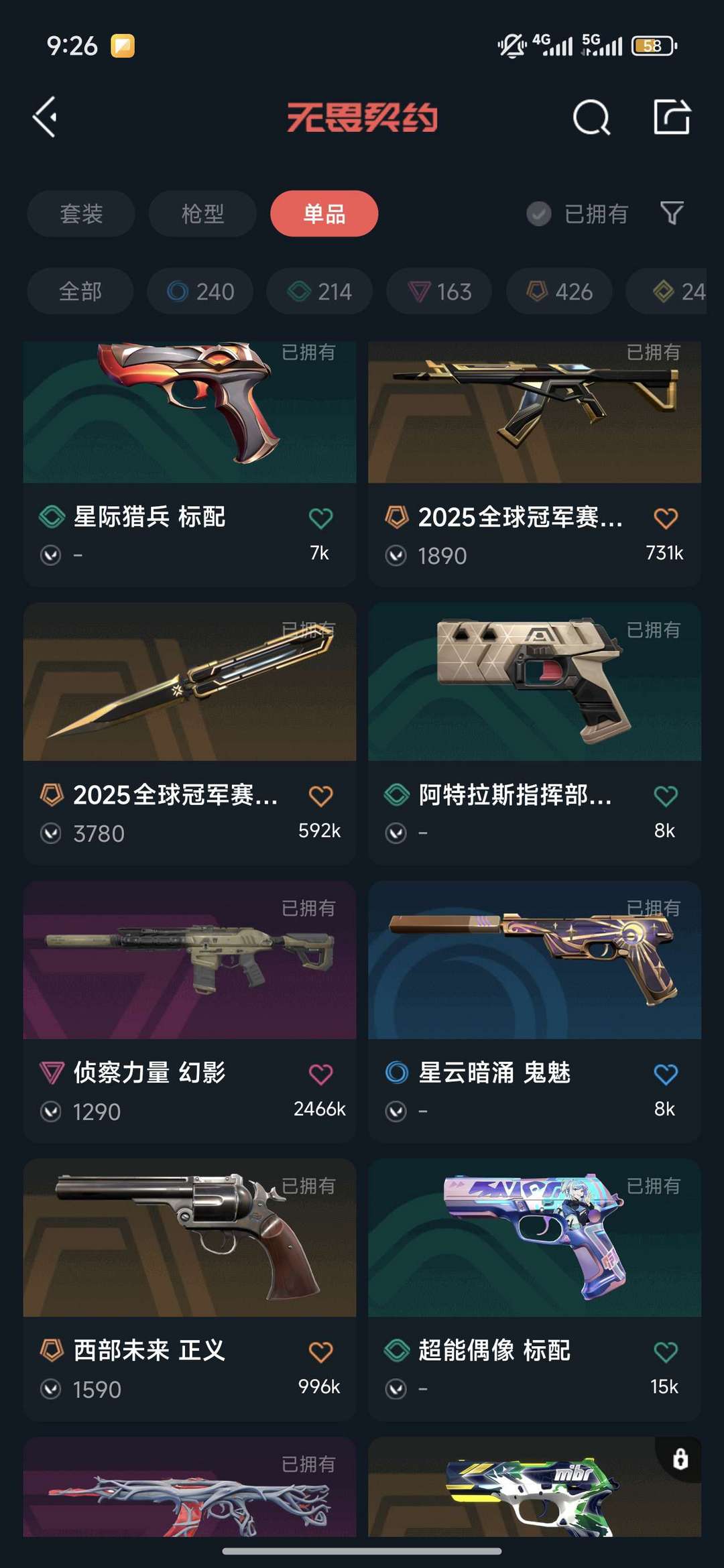Toggle the 已拥有 checkbox filter
The height and width of the screenshot is (1568, 724).
click(539, 214)
